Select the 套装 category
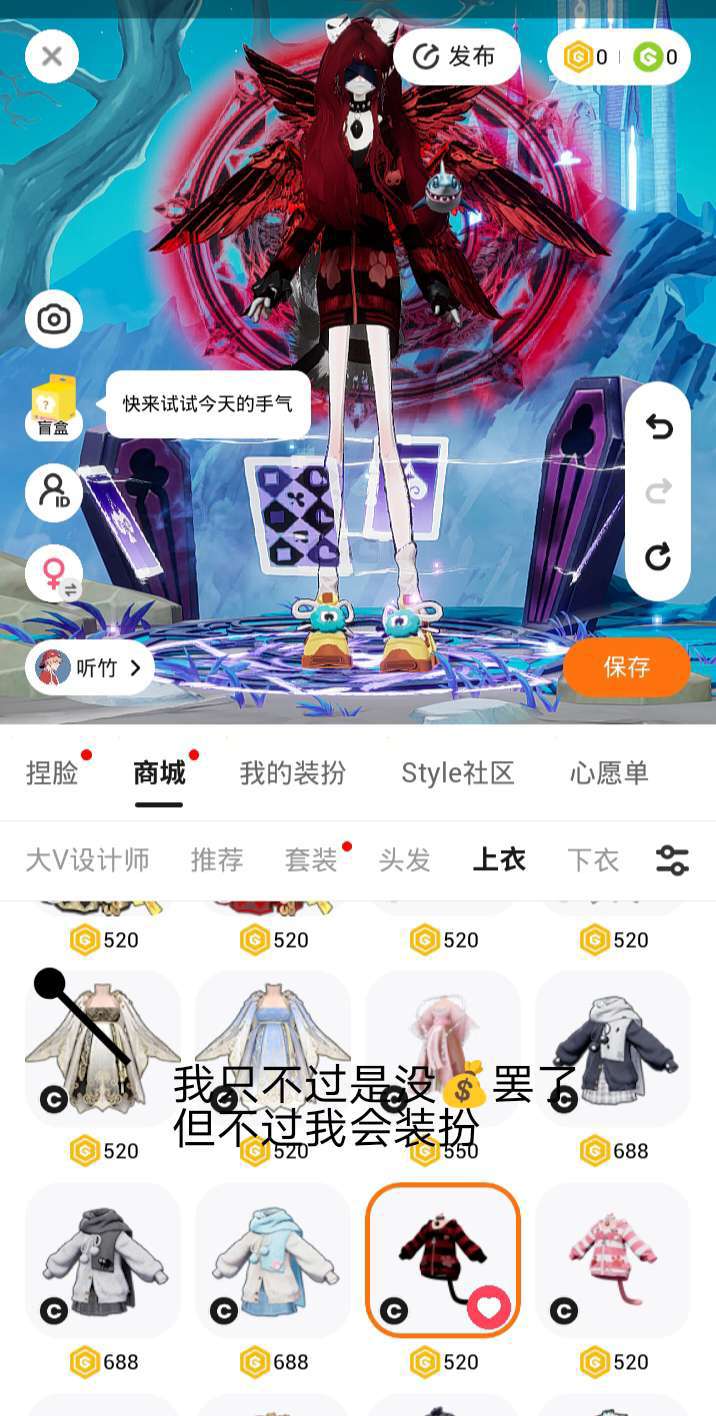 [311, 860]
